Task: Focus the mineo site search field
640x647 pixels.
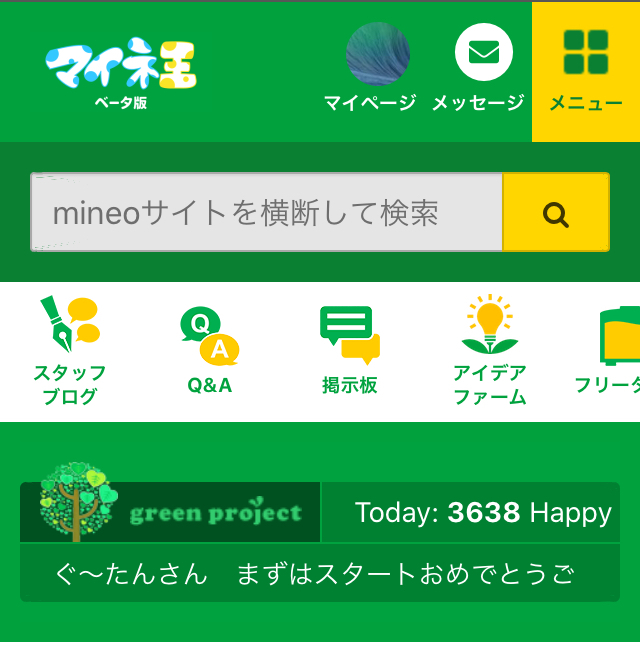Action: (x=267, y=213)
